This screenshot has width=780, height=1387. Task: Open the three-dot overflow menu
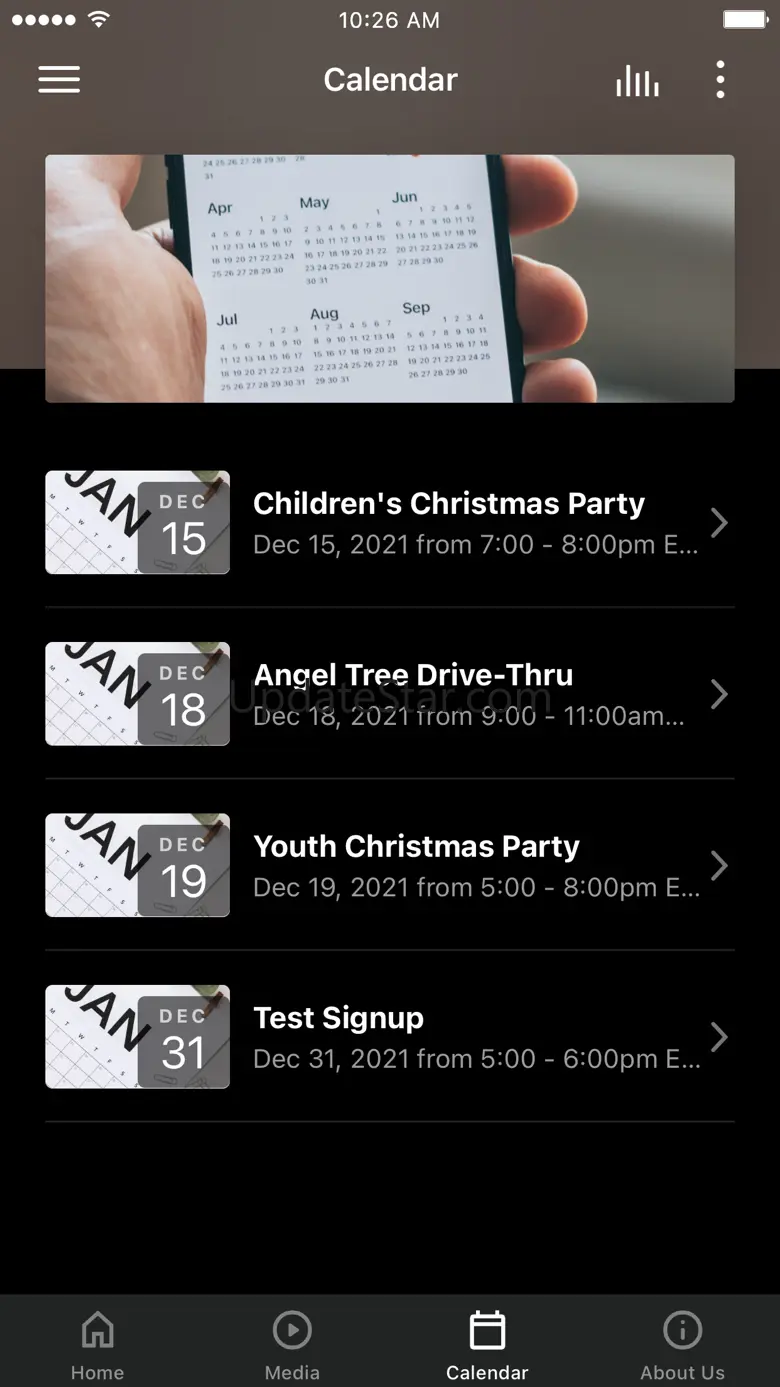720,80
